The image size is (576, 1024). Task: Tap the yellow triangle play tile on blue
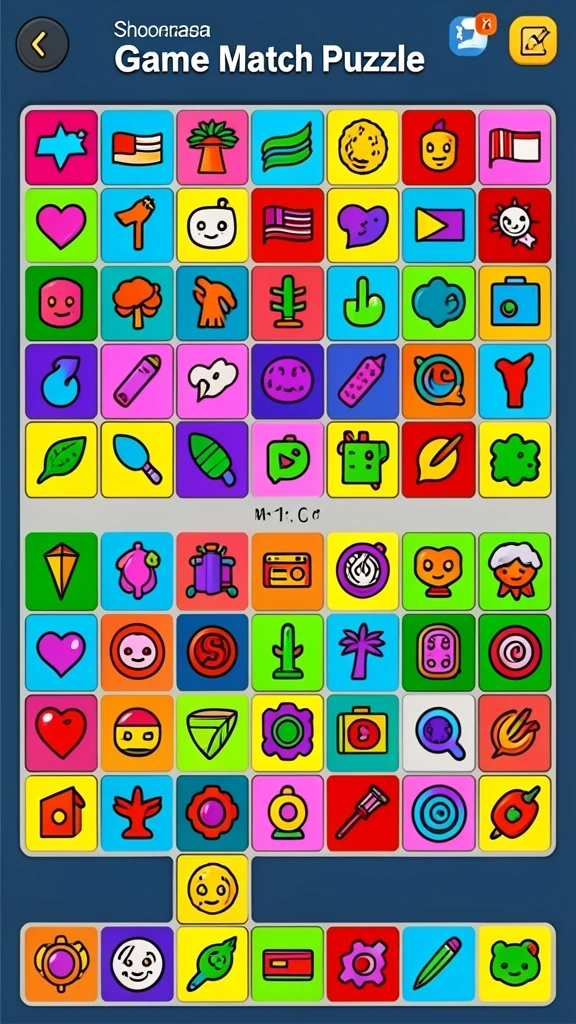pyautogui.click(x=438, y=225)
